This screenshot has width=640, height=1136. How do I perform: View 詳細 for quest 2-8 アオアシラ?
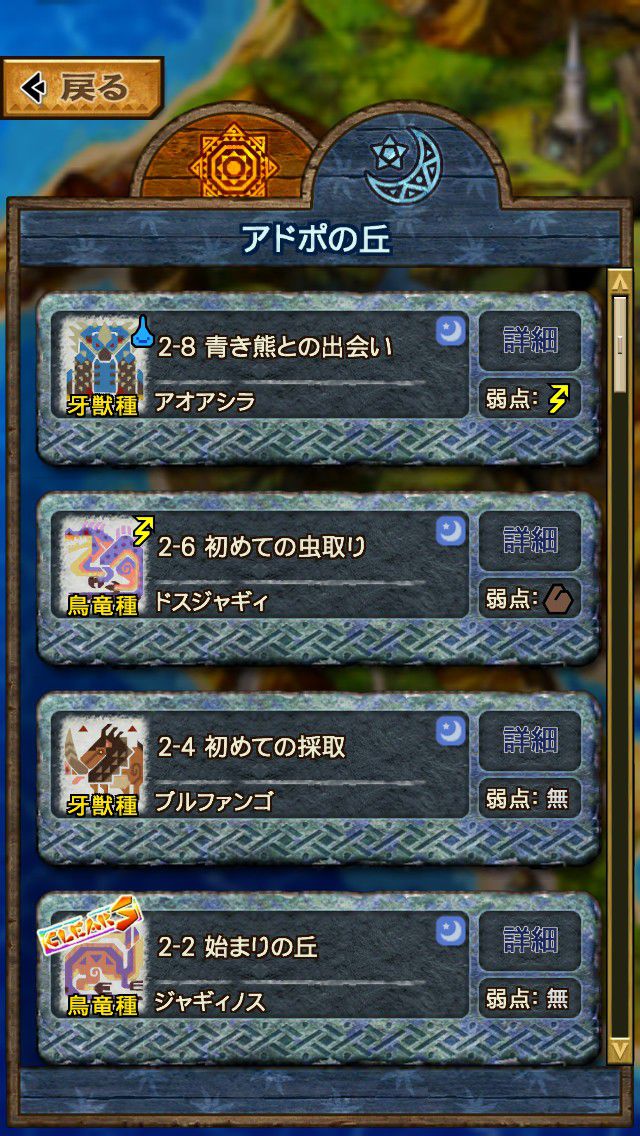coord(530,341)
